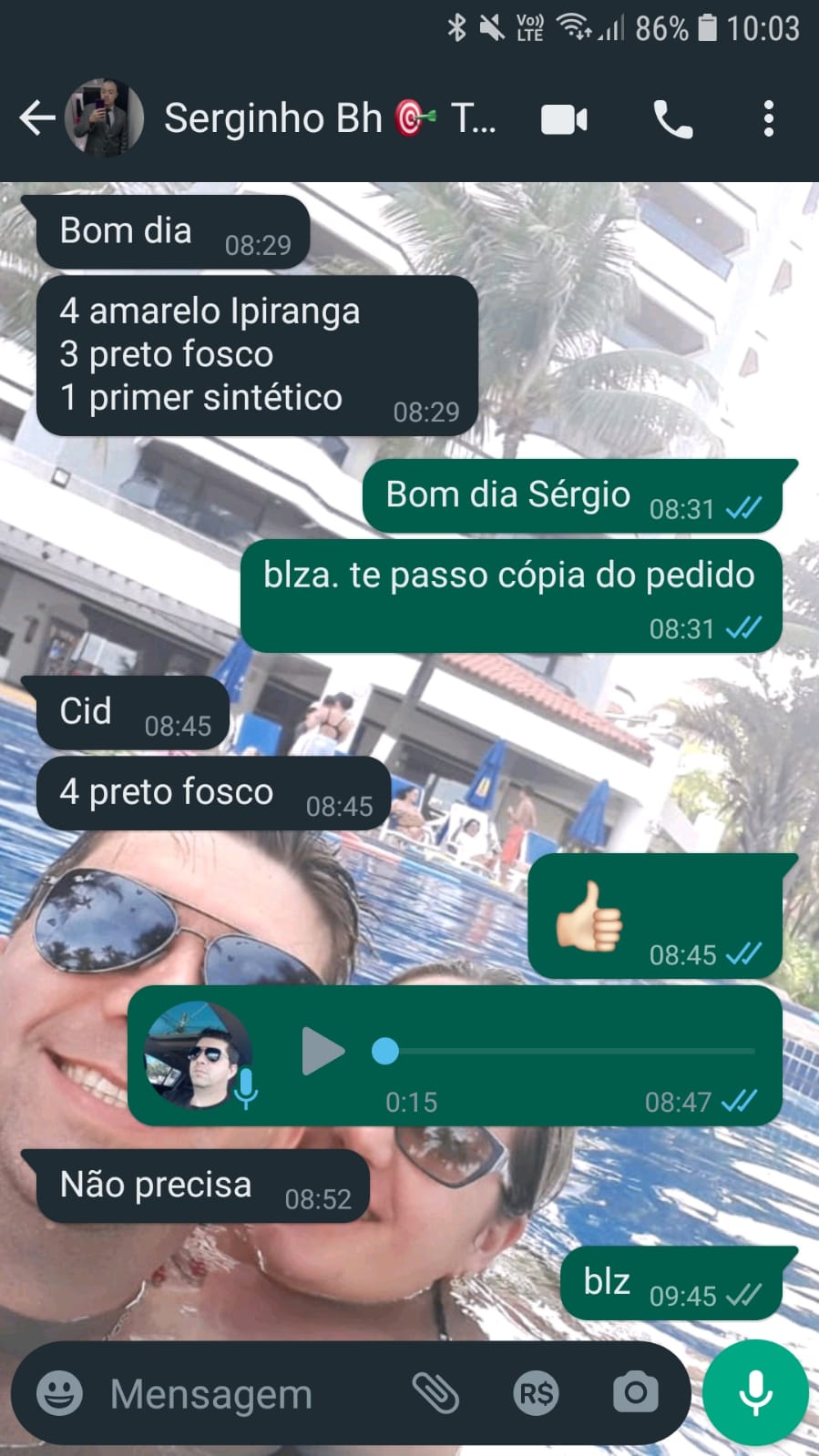
Task: Open the camera from the message bar
Action: pyautogui.click(x=635, y=1392)
